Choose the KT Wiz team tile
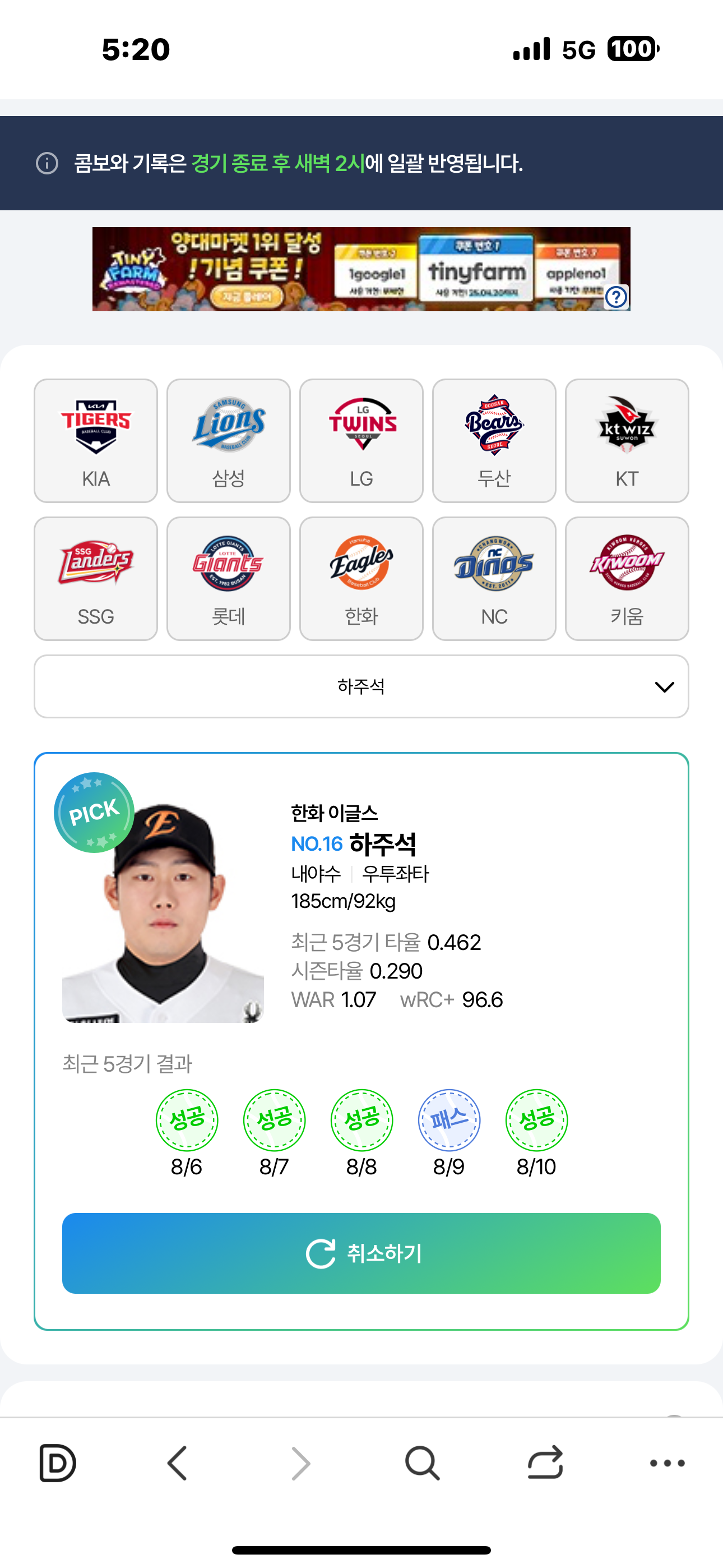The image size is (723, 1568). pos(627,441)
